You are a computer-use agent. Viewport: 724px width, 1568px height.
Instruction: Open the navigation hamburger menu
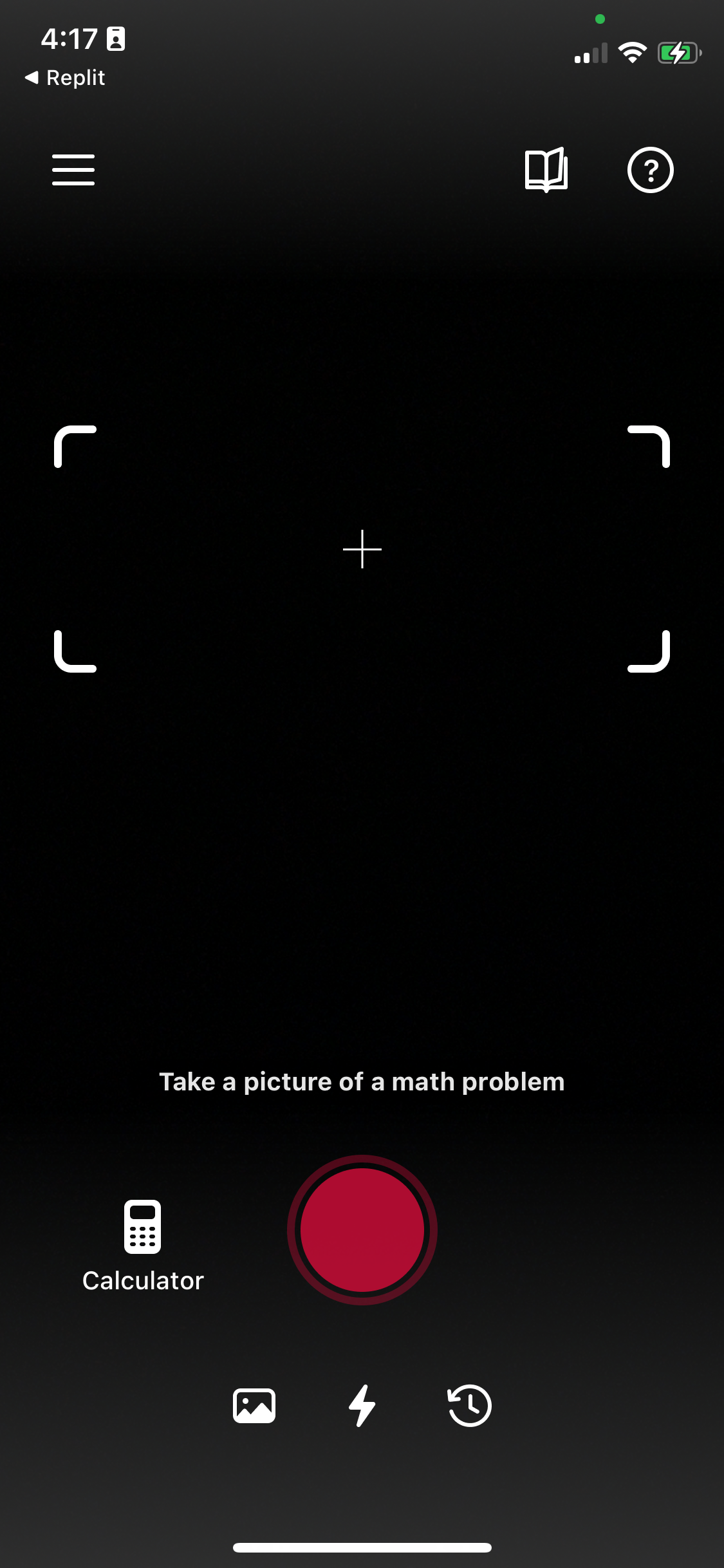click(72, 170)
